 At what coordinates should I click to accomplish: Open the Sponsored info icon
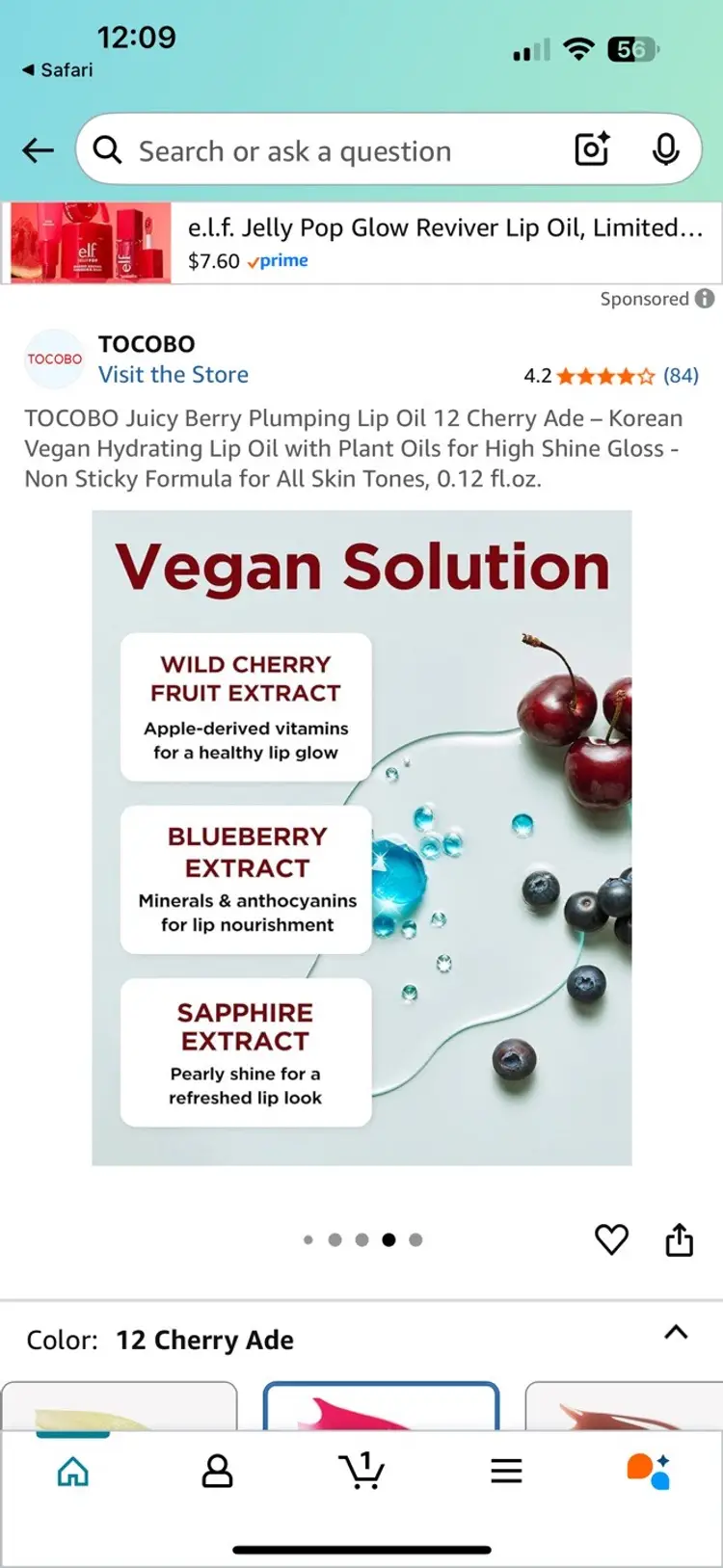coord(705,299)
